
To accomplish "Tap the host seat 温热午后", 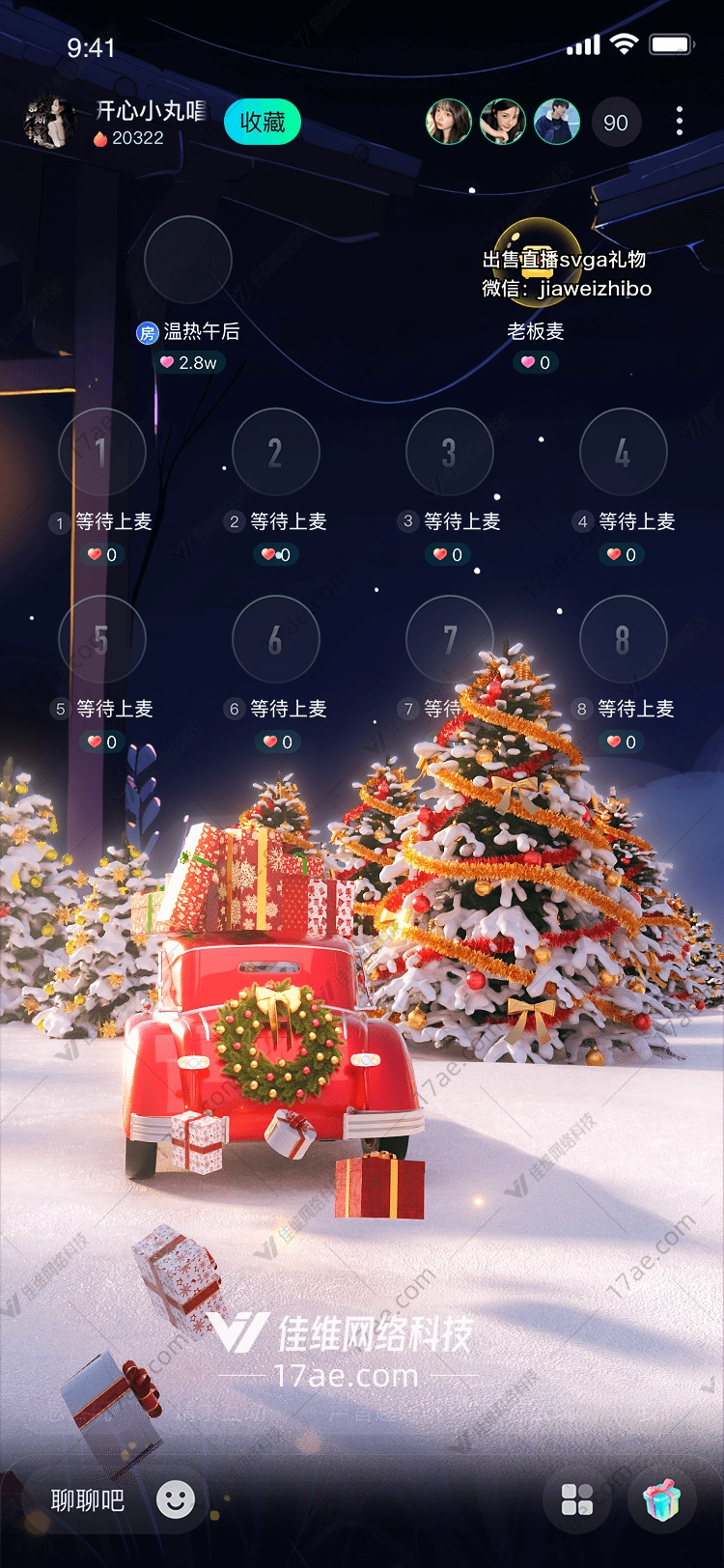I will pos(188,261).
